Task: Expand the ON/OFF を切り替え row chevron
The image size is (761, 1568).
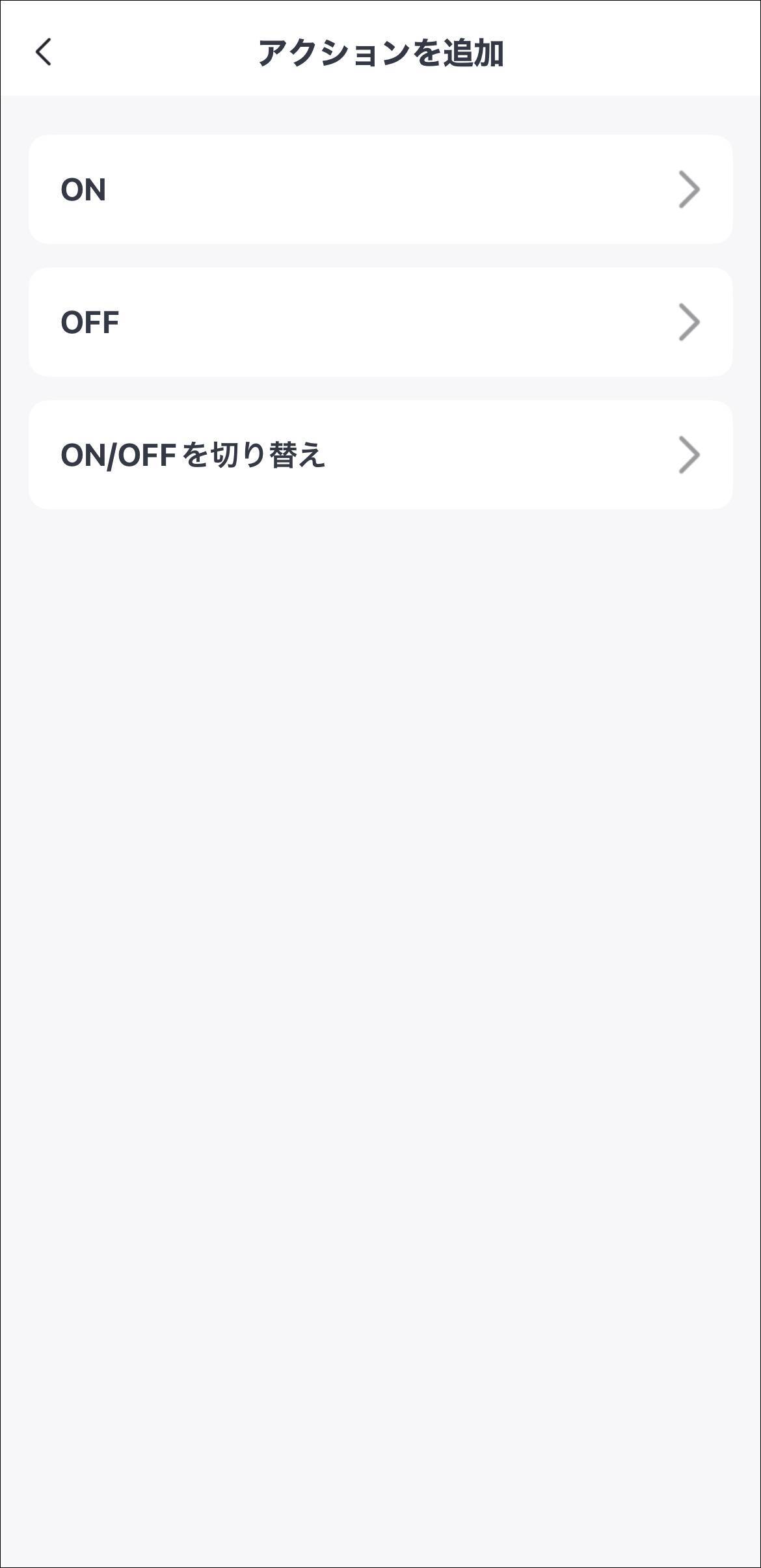Action: 689,453
